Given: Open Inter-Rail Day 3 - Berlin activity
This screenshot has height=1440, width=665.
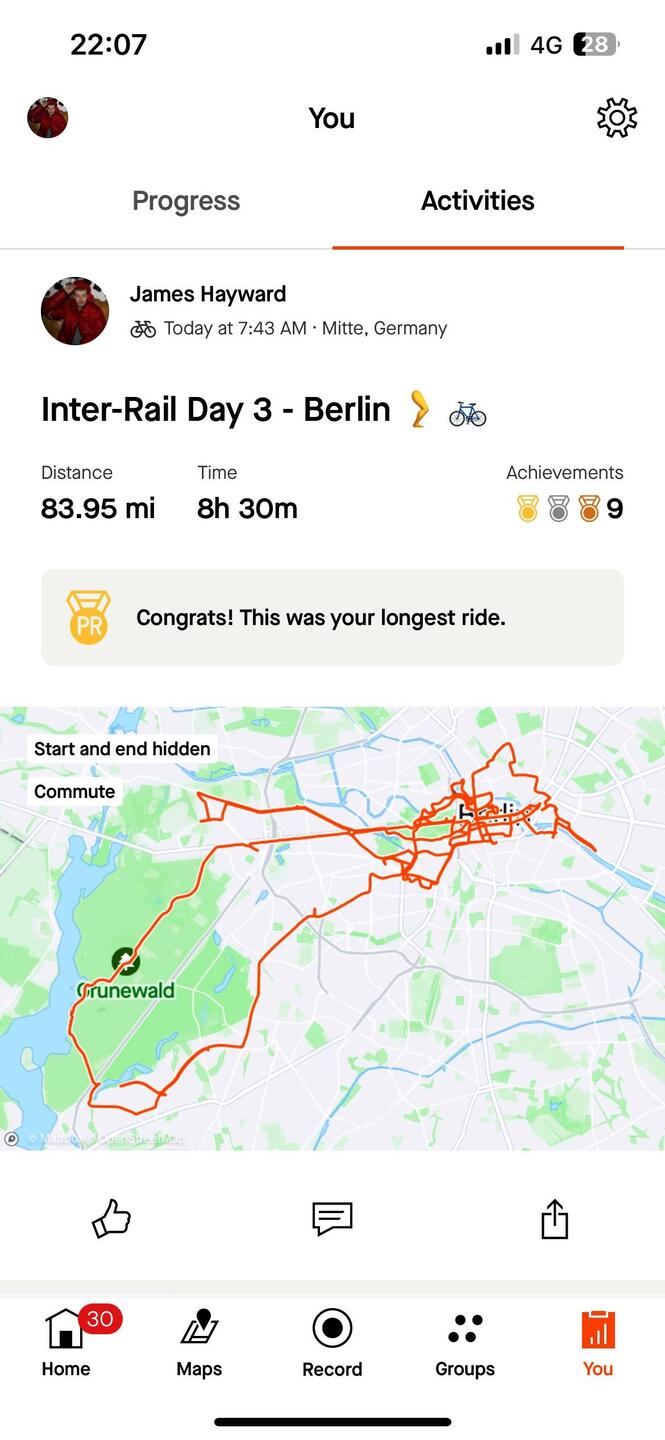Looking at the screenshot, I should 215,410.
